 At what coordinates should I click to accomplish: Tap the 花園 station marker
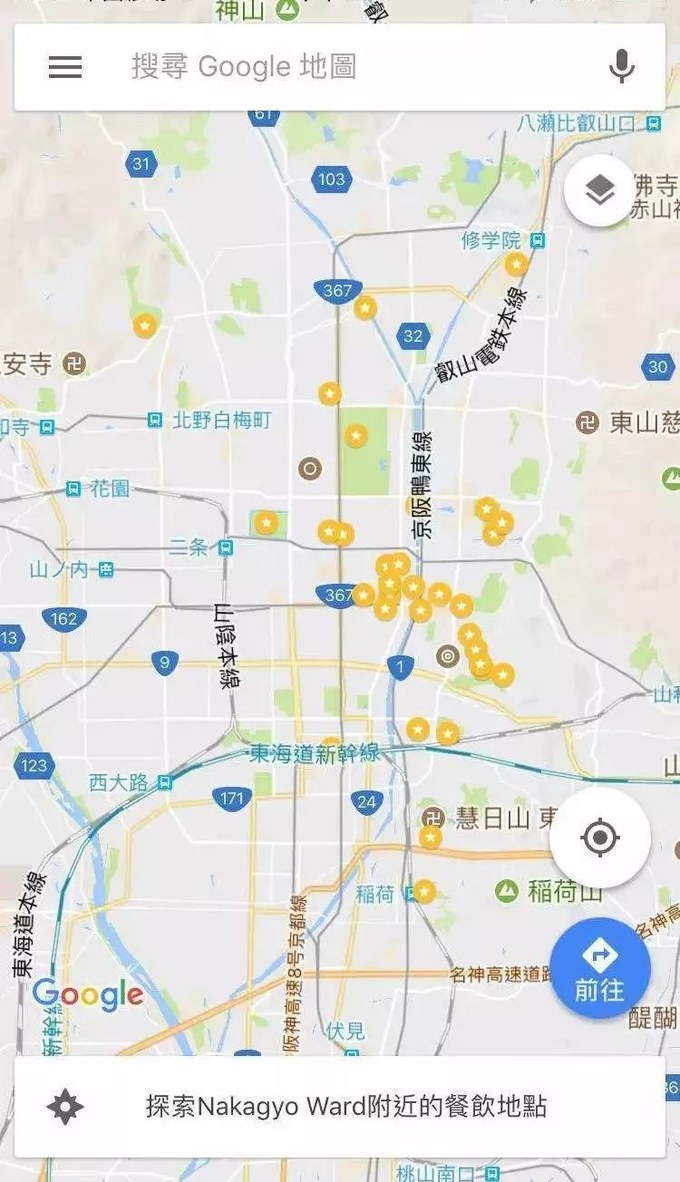click(74, 489)
